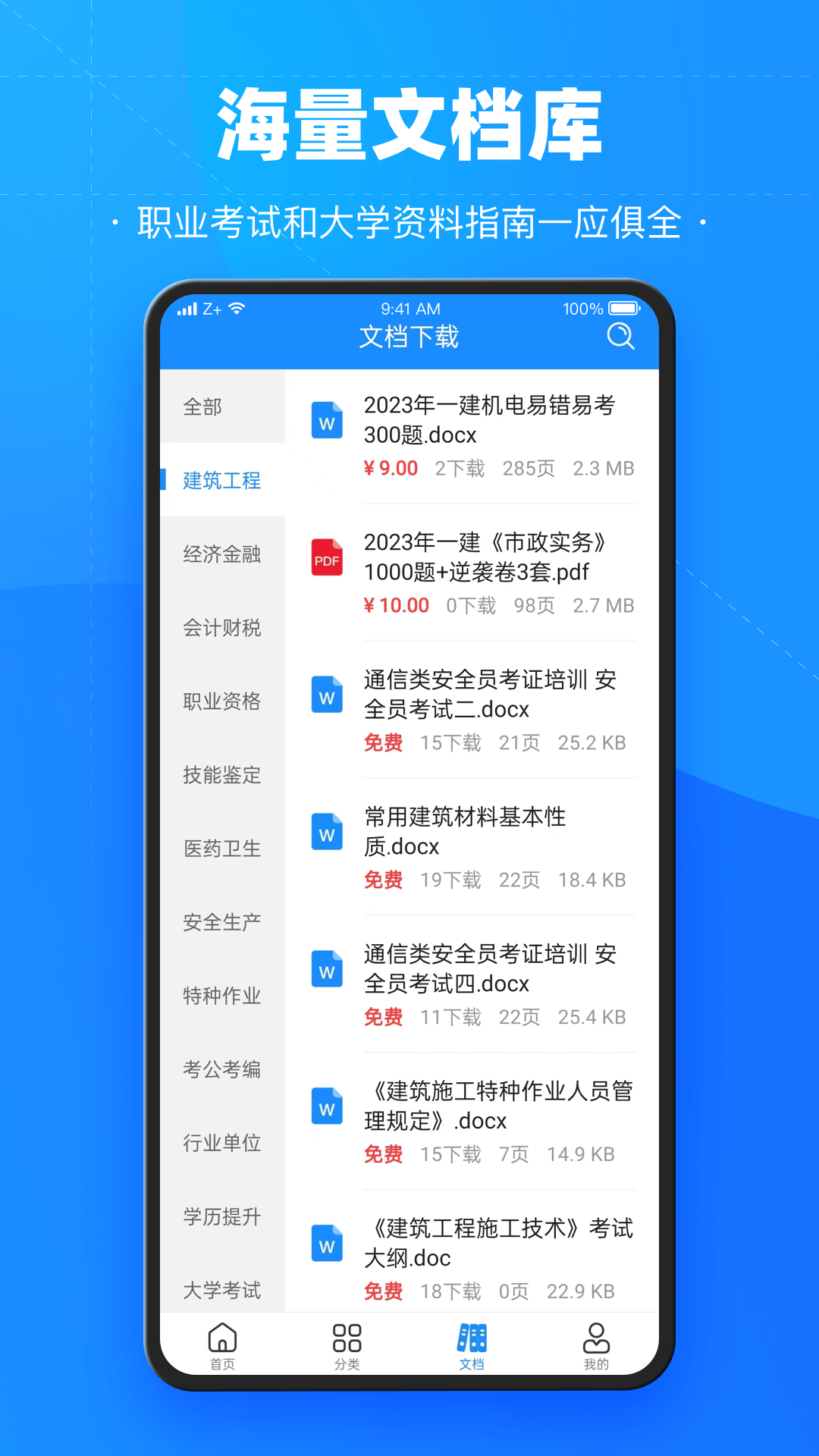Open the search icon in 文档下载 header
Viewport: 819px width, 1456px height.
(621, 336)
